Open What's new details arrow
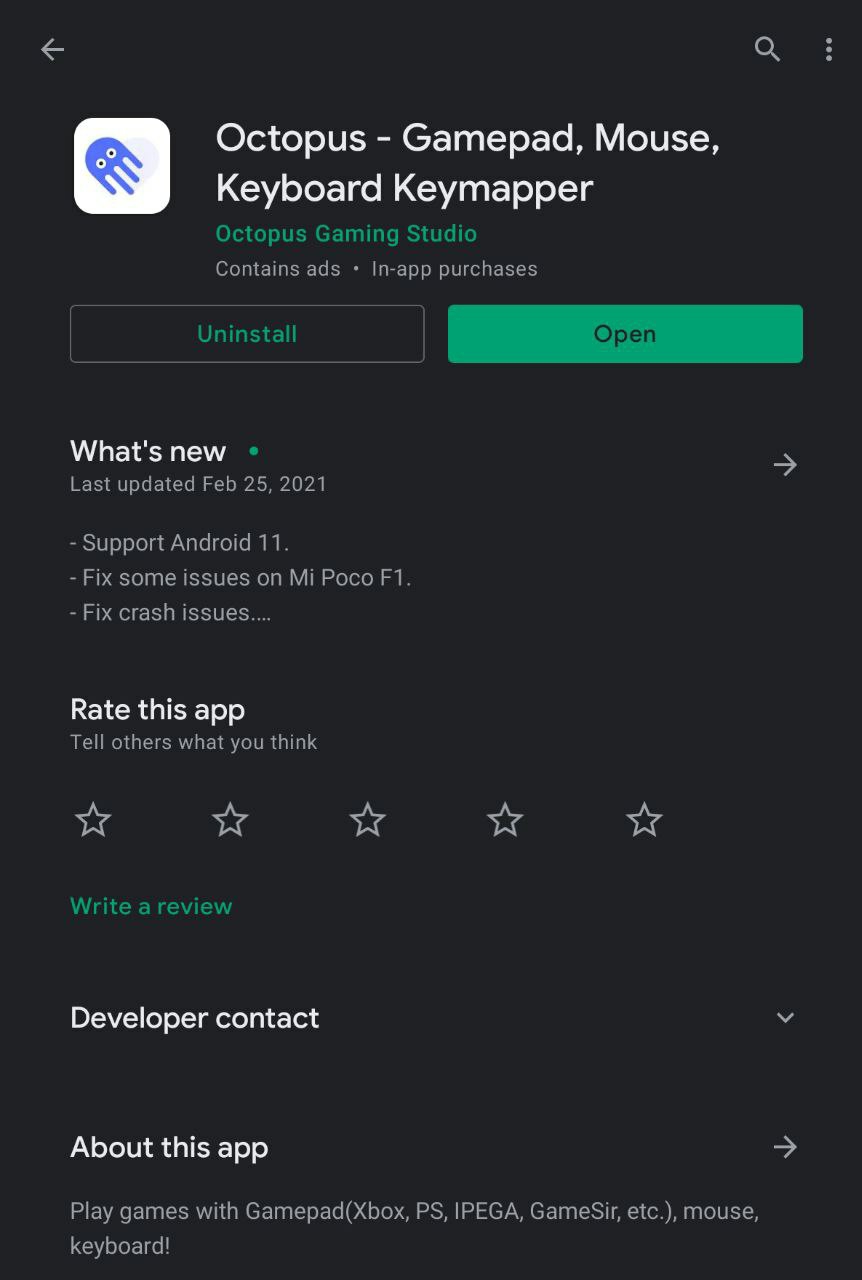862x1280 pixels. click(785, 465)
